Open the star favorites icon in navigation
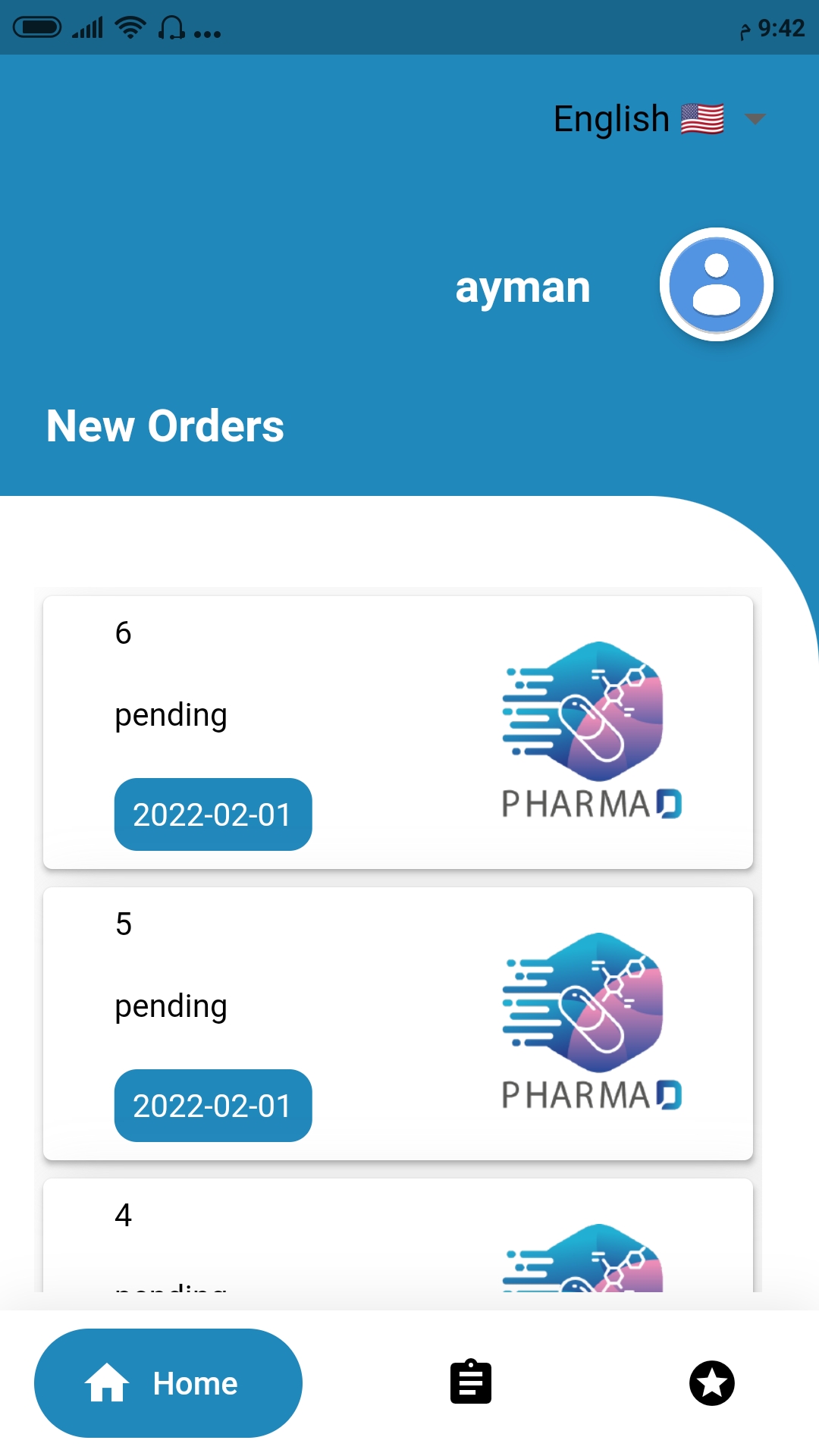The width and height of the screenshot is (819, 1456). pyautogui.click(x=711, y=1382)
